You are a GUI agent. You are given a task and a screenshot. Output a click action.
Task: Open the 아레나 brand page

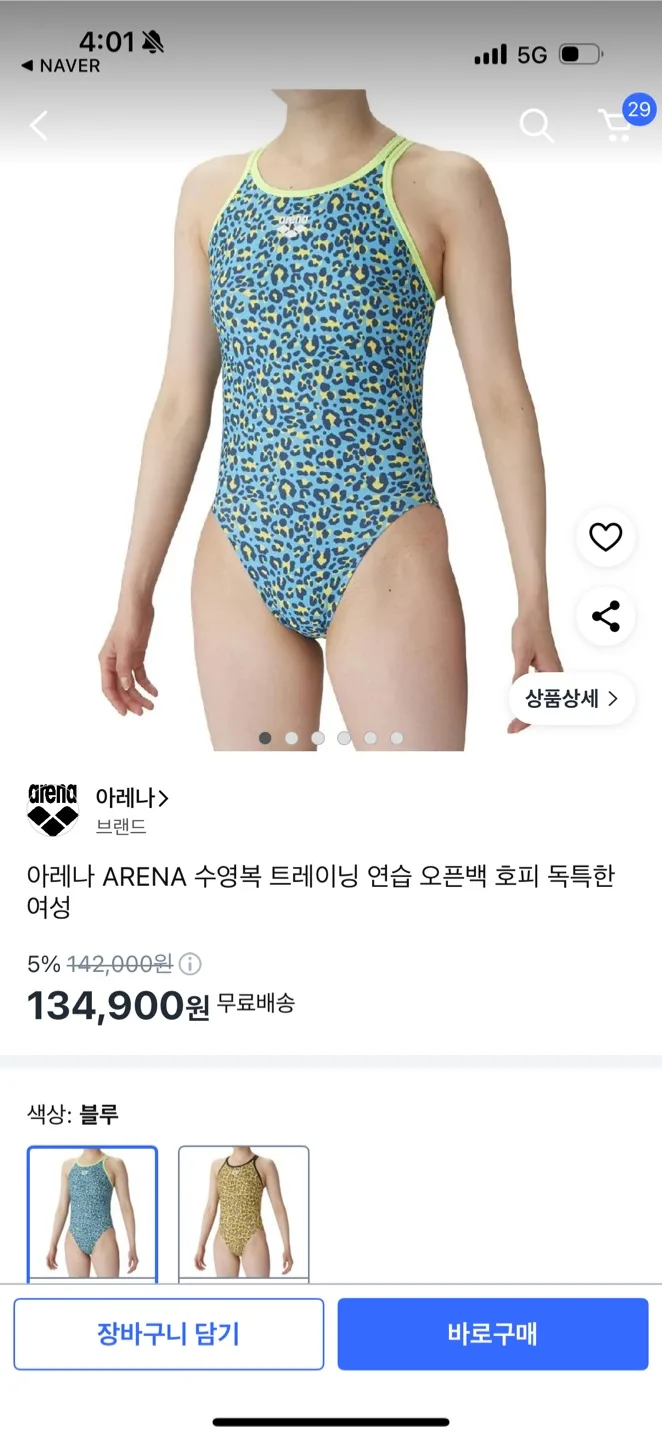[130, 798]
